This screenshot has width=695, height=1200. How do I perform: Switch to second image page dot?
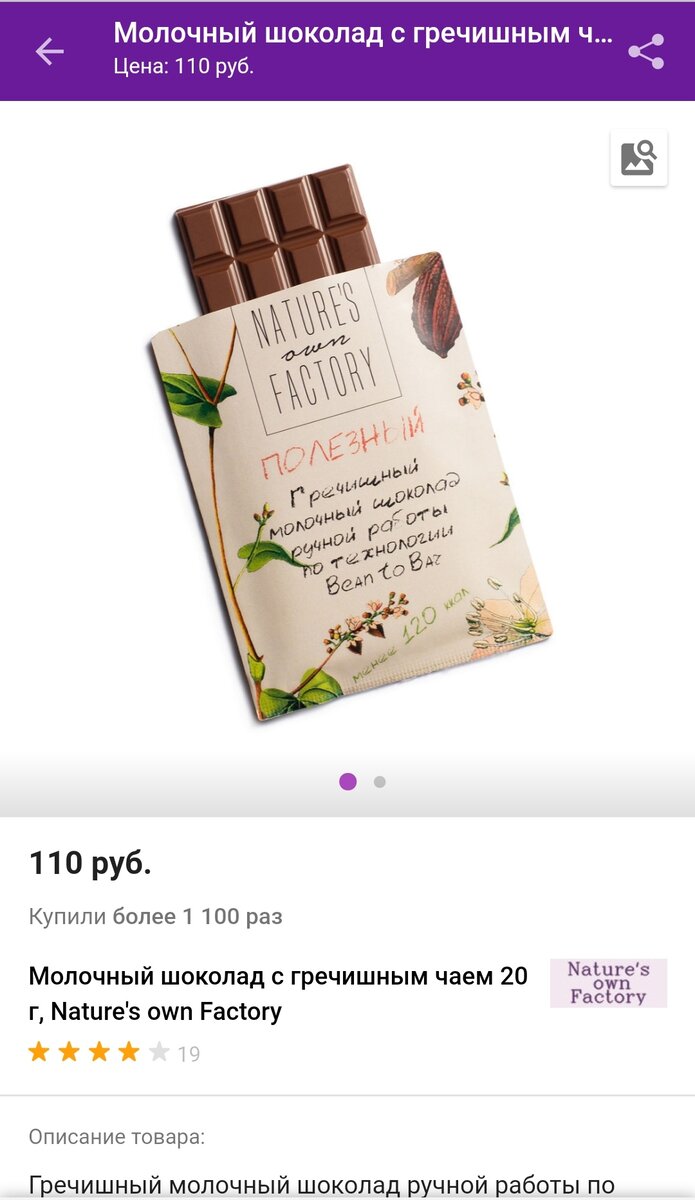pos(380,782)
